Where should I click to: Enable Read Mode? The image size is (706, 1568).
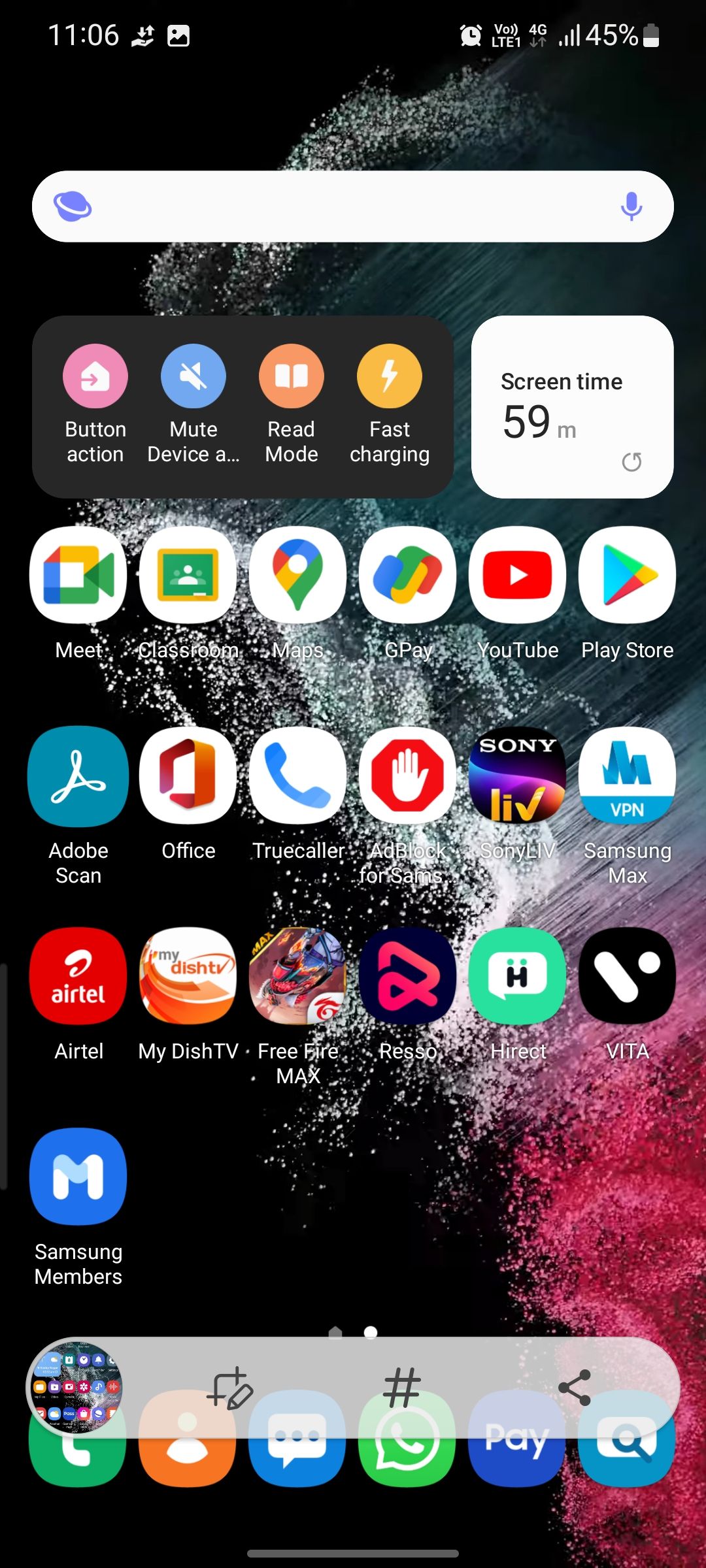coord(291,376)
